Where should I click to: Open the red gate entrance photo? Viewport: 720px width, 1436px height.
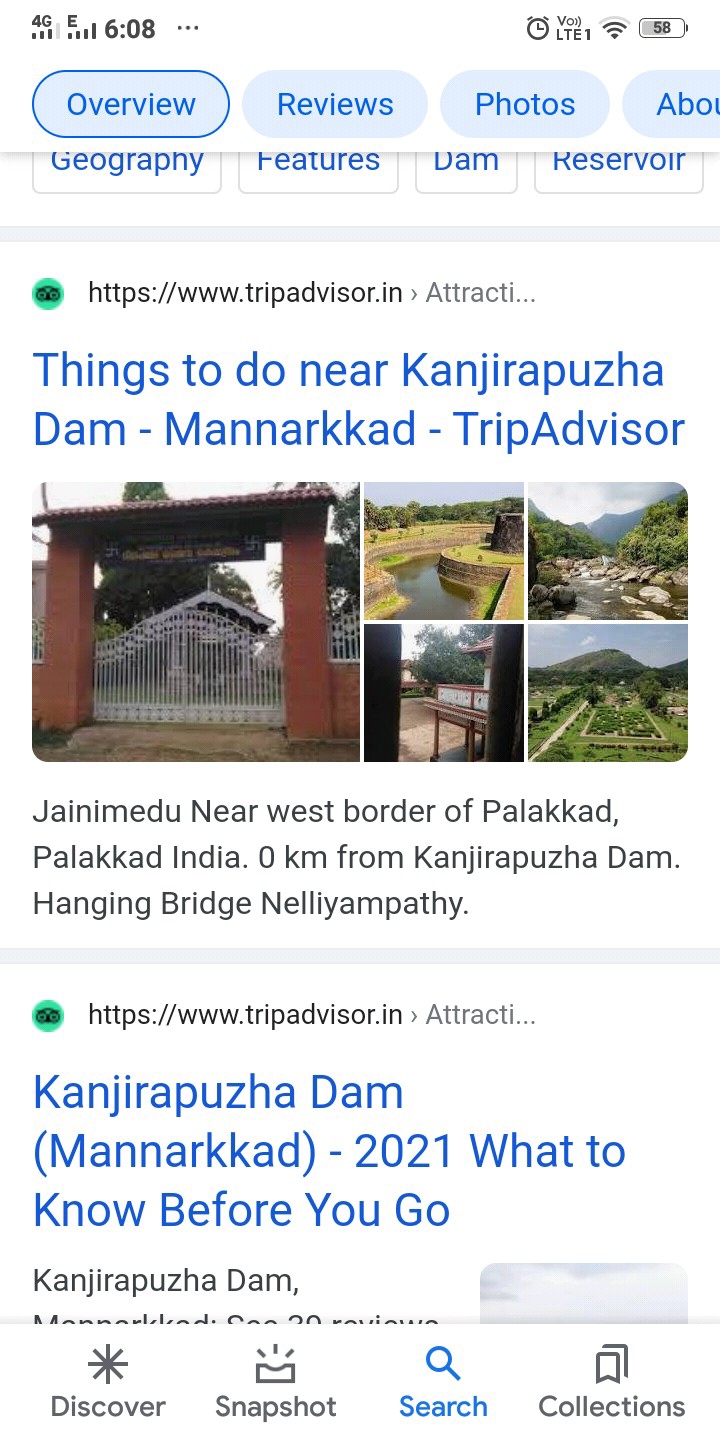tap(196, 622)
